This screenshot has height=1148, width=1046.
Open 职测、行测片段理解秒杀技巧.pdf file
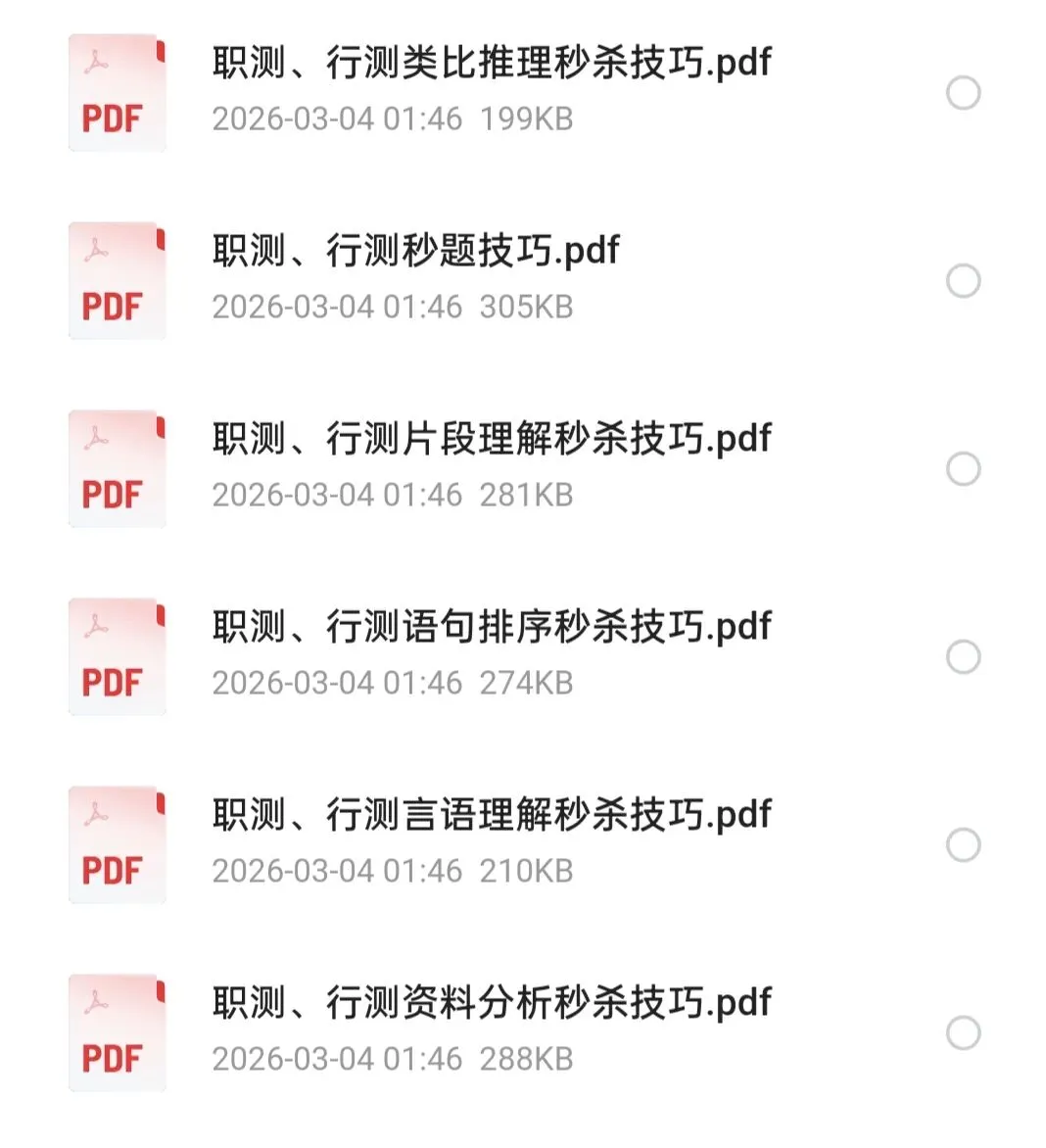click(x=492, y=441)
